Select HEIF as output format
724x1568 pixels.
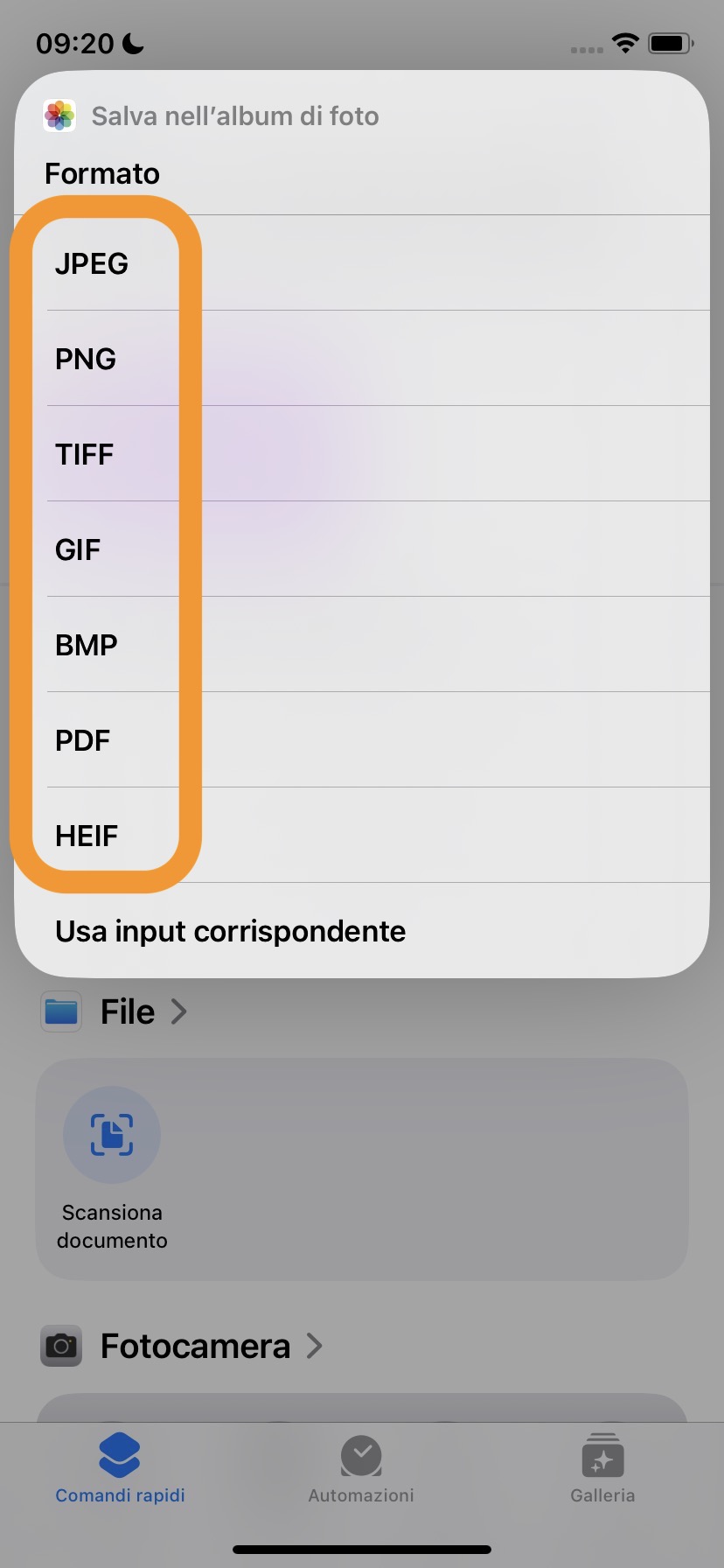pyautogui.click(x=87, y=836)
